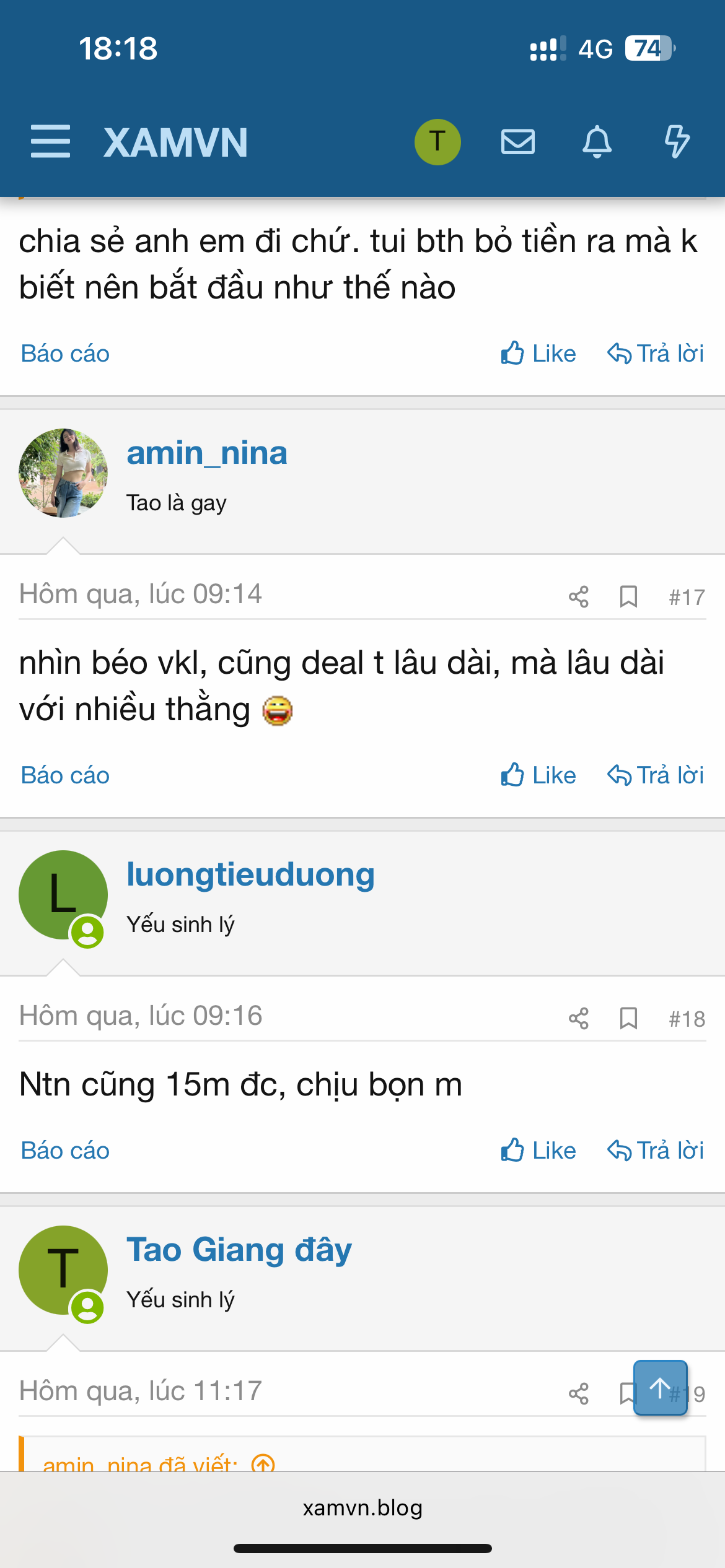
Task: Open luongtieuduong's profile name link
Action: [250, 875]
